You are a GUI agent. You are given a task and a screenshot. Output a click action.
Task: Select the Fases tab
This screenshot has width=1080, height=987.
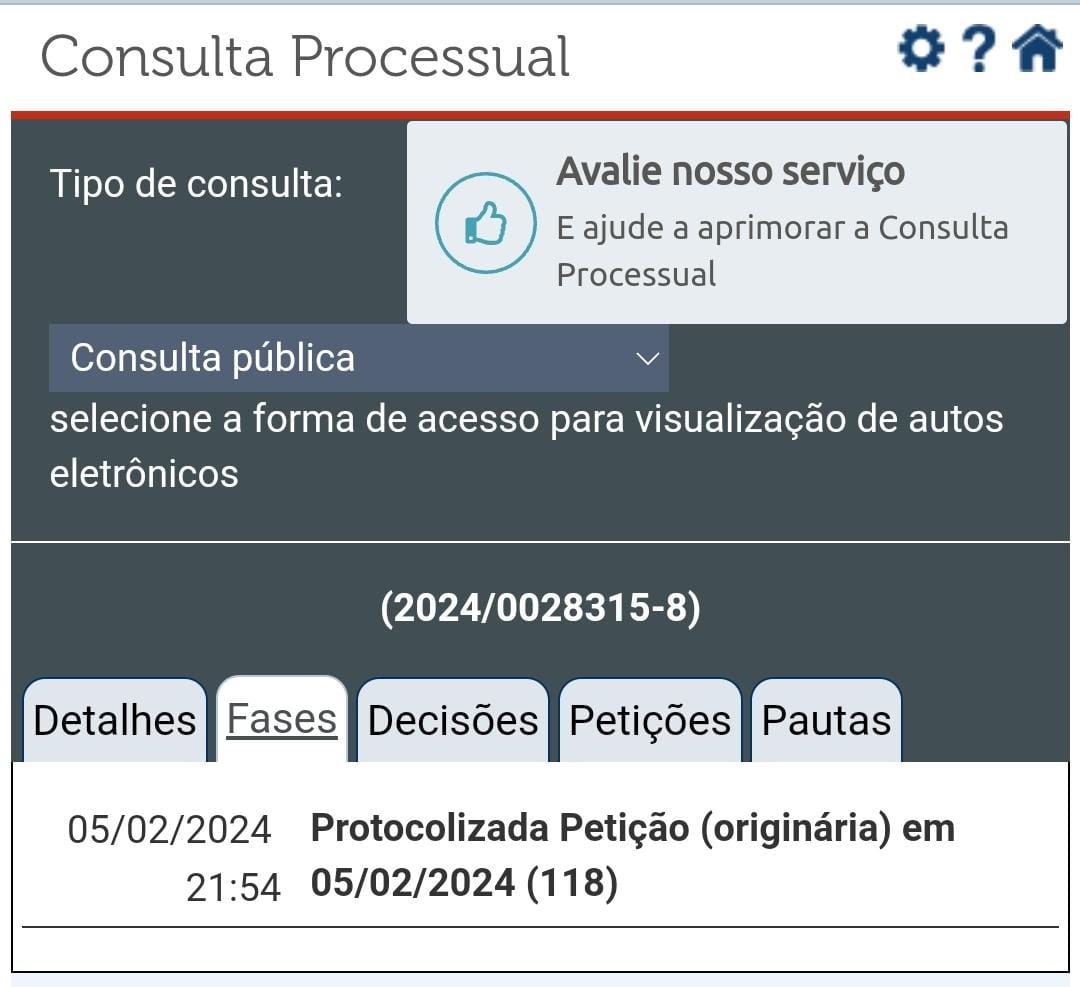tap(282, 720)
